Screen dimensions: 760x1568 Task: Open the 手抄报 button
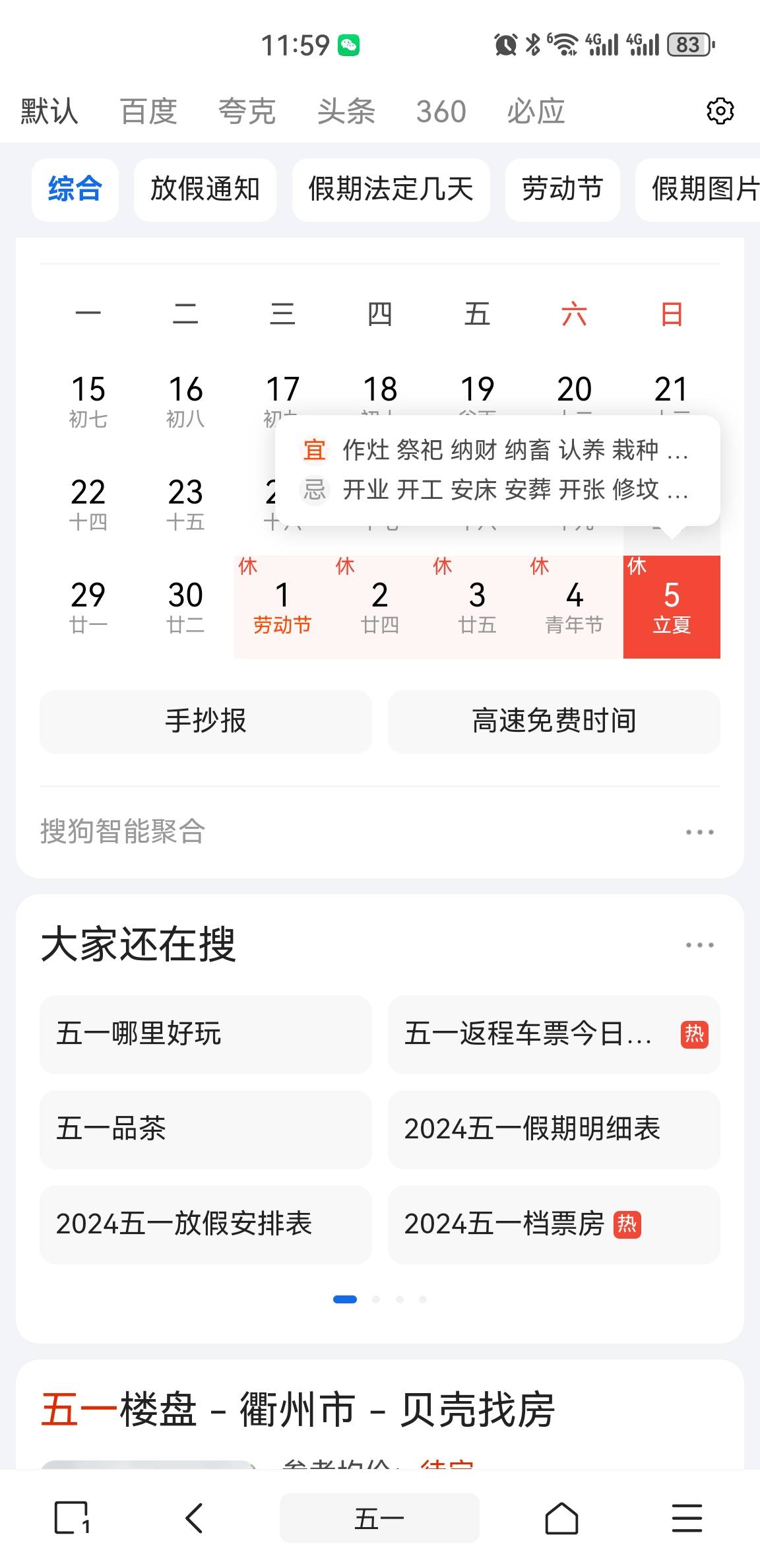click(x=205, y=721)
